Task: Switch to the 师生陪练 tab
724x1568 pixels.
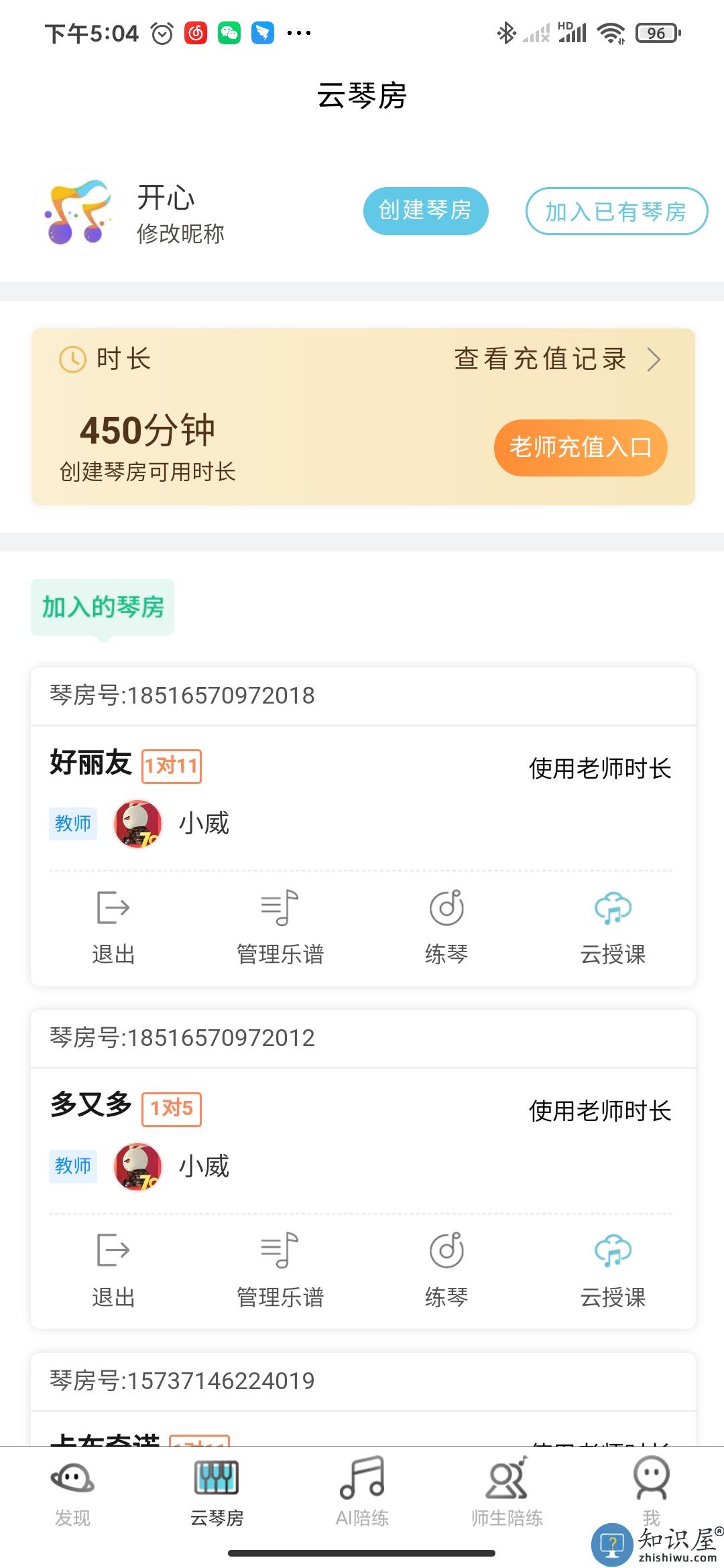Action: (x=507, y=1492)
